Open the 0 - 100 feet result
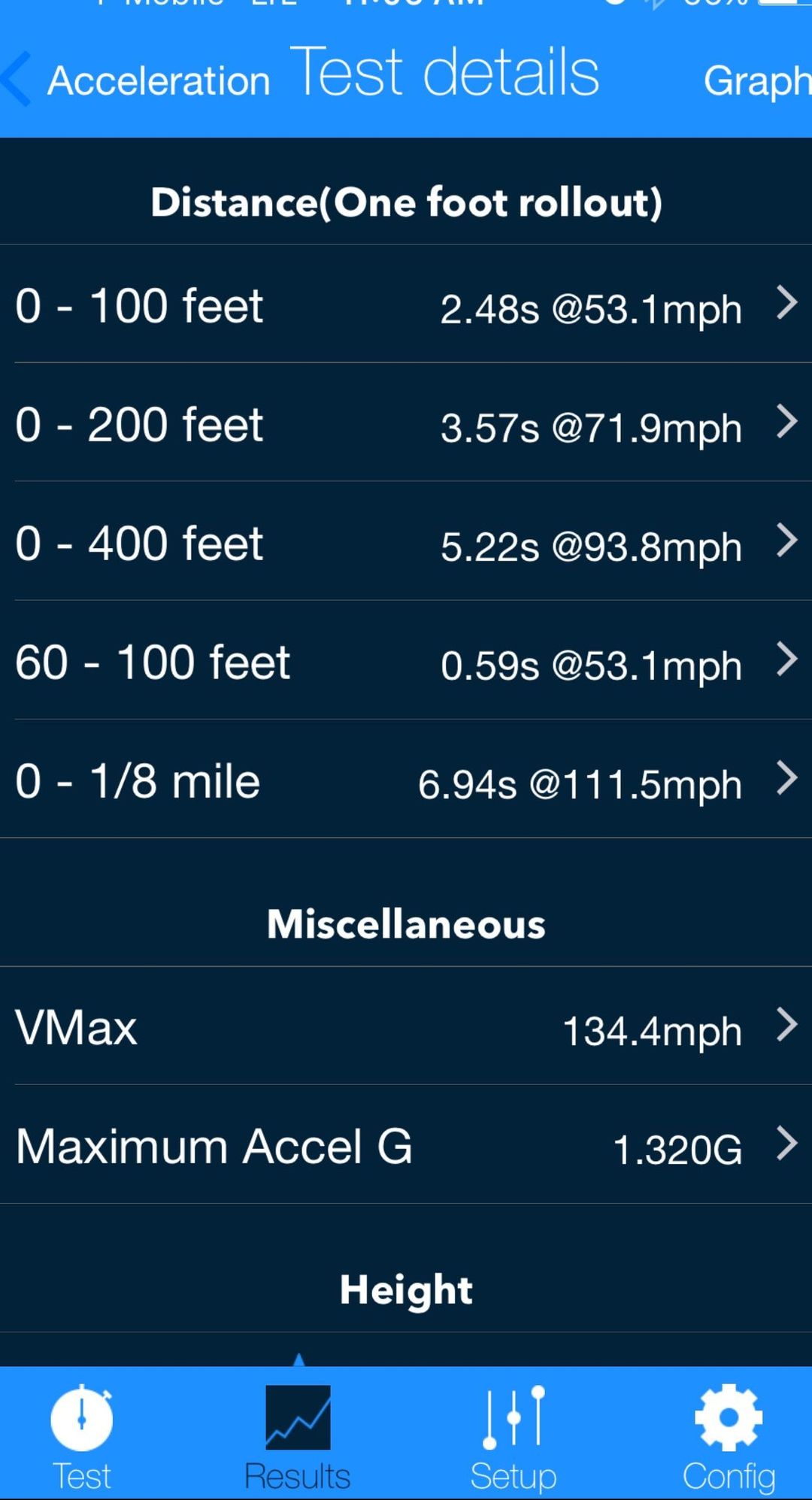The image size is (812, 1500). pos(406,305)
